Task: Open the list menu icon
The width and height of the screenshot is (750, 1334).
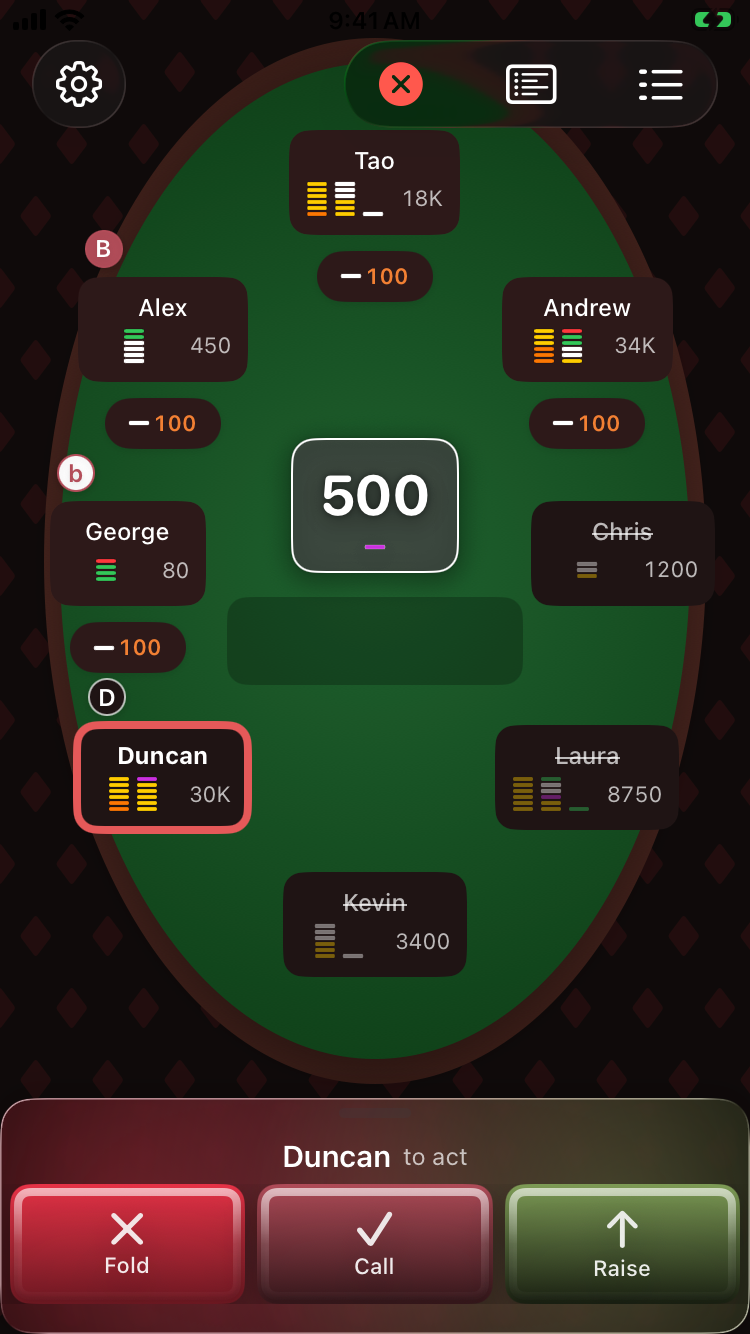Action: [660, 84]
